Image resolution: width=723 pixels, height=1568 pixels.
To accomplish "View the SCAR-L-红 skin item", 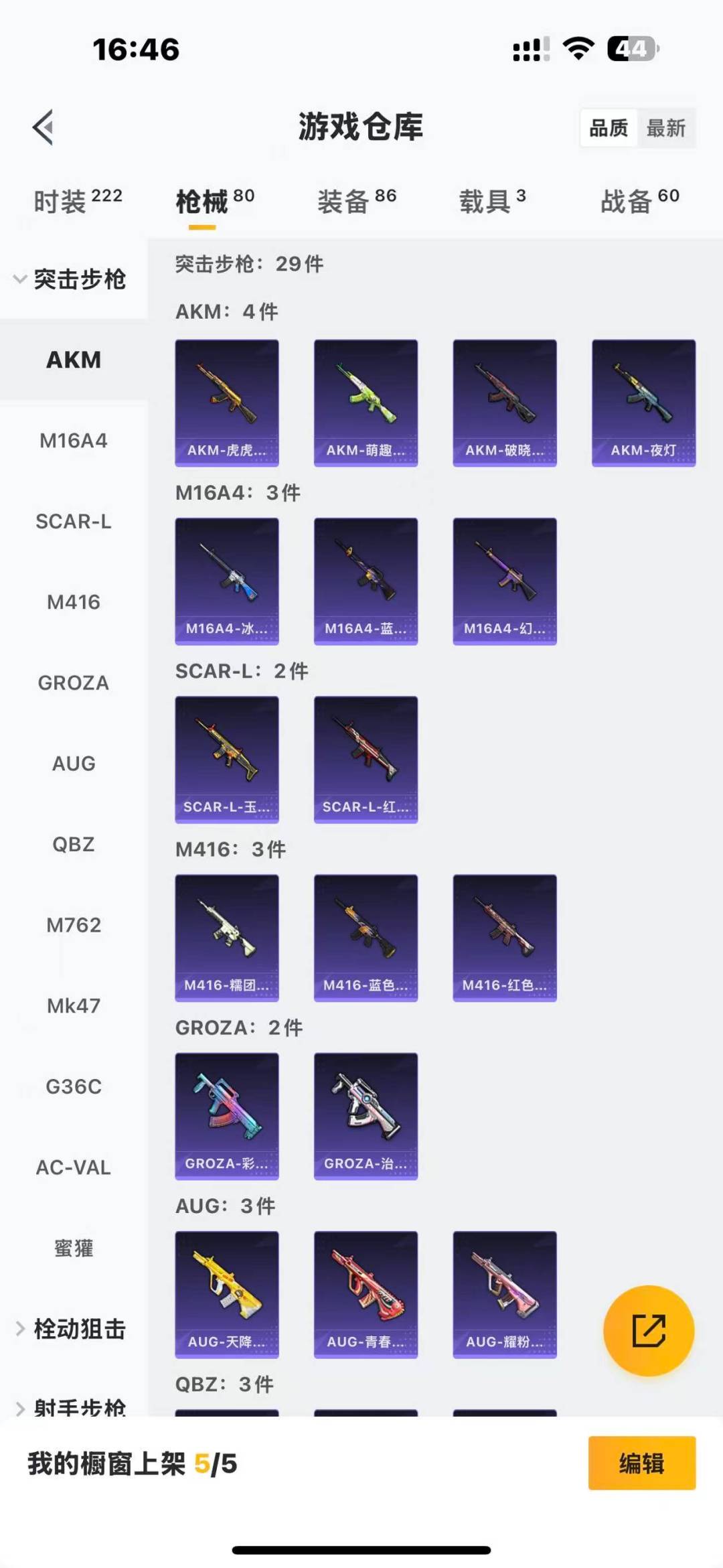I will (366, 759).
